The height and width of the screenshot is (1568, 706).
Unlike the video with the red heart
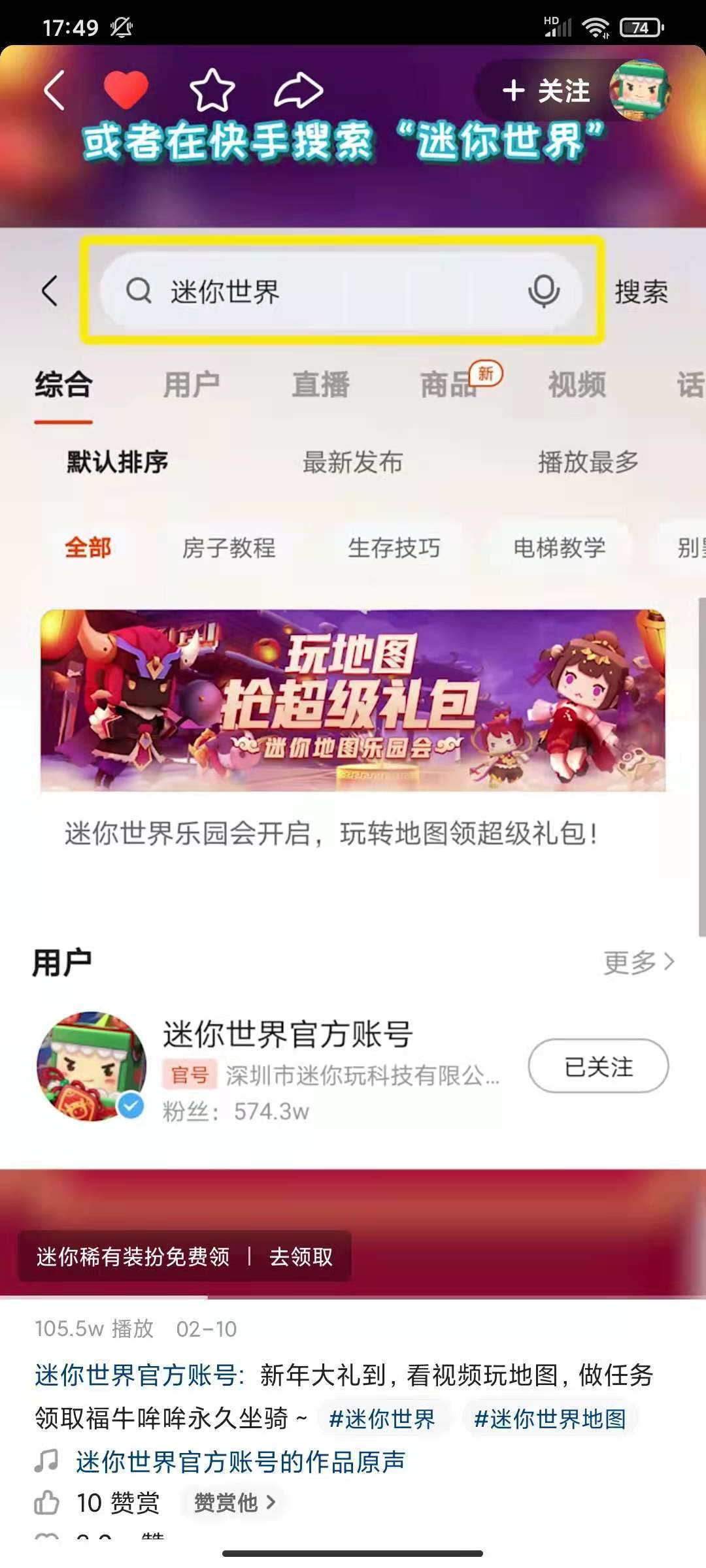coord(126,90)
